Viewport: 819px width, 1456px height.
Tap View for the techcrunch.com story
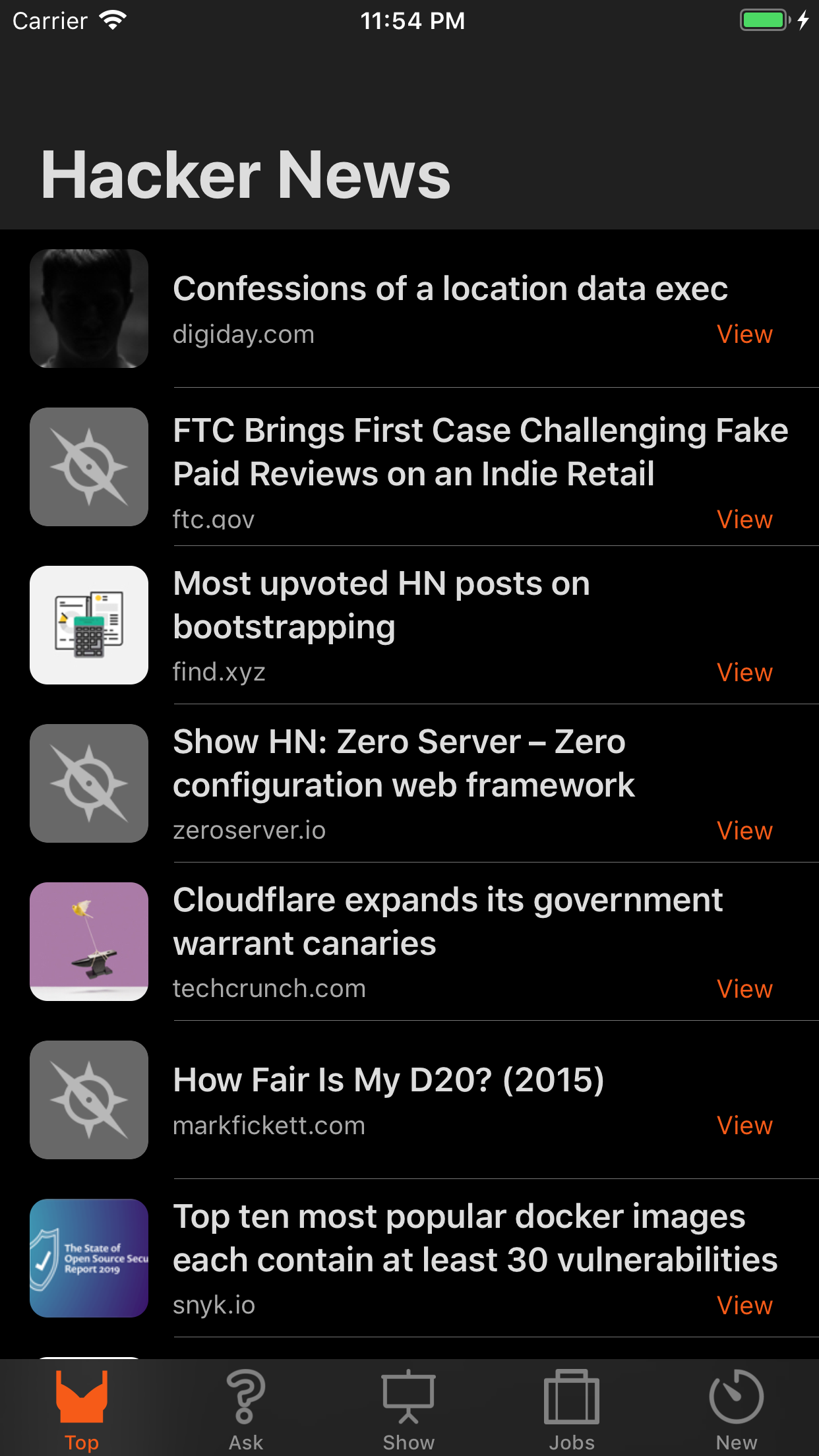(744, 989)
